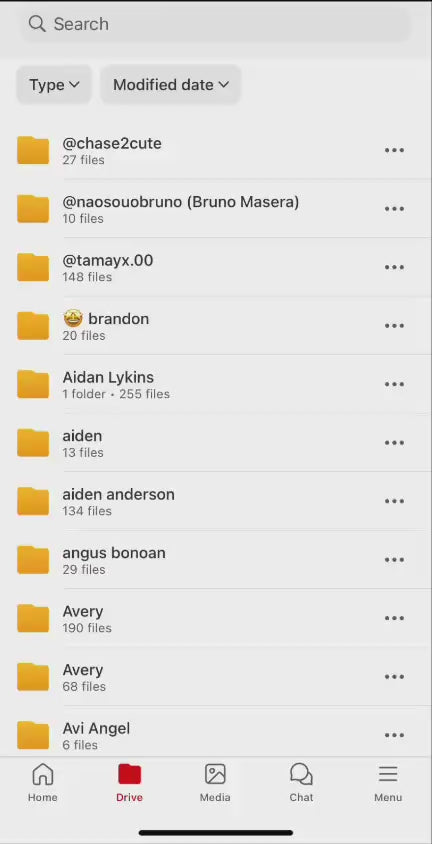Show options for Avery folder with 68 files
This screenshot has width=432, height=844.
tap(394, 677)
